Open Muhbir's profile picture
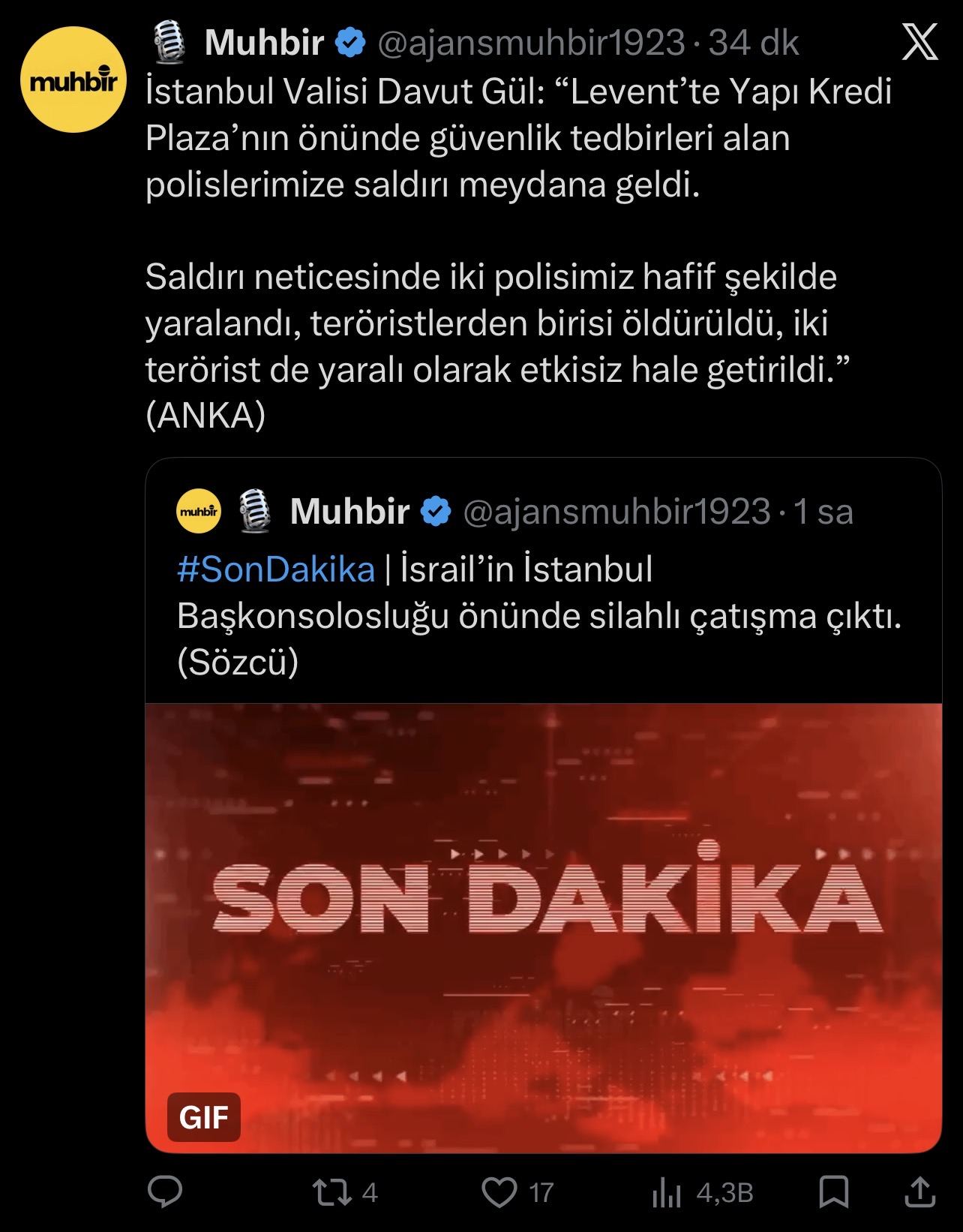 73,80
